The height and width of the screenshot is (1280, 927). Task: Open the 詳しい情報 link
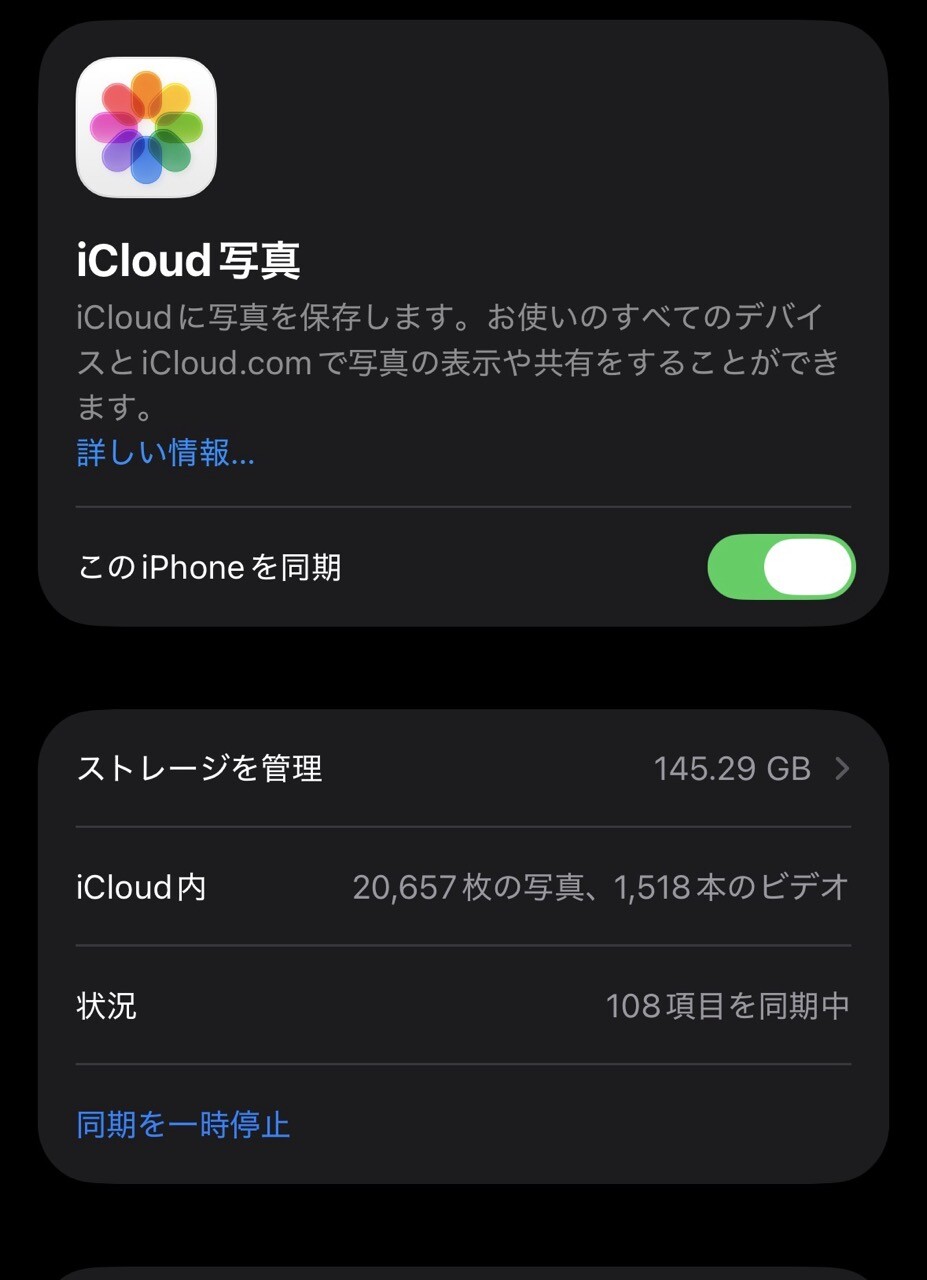(x=166, y=454)
